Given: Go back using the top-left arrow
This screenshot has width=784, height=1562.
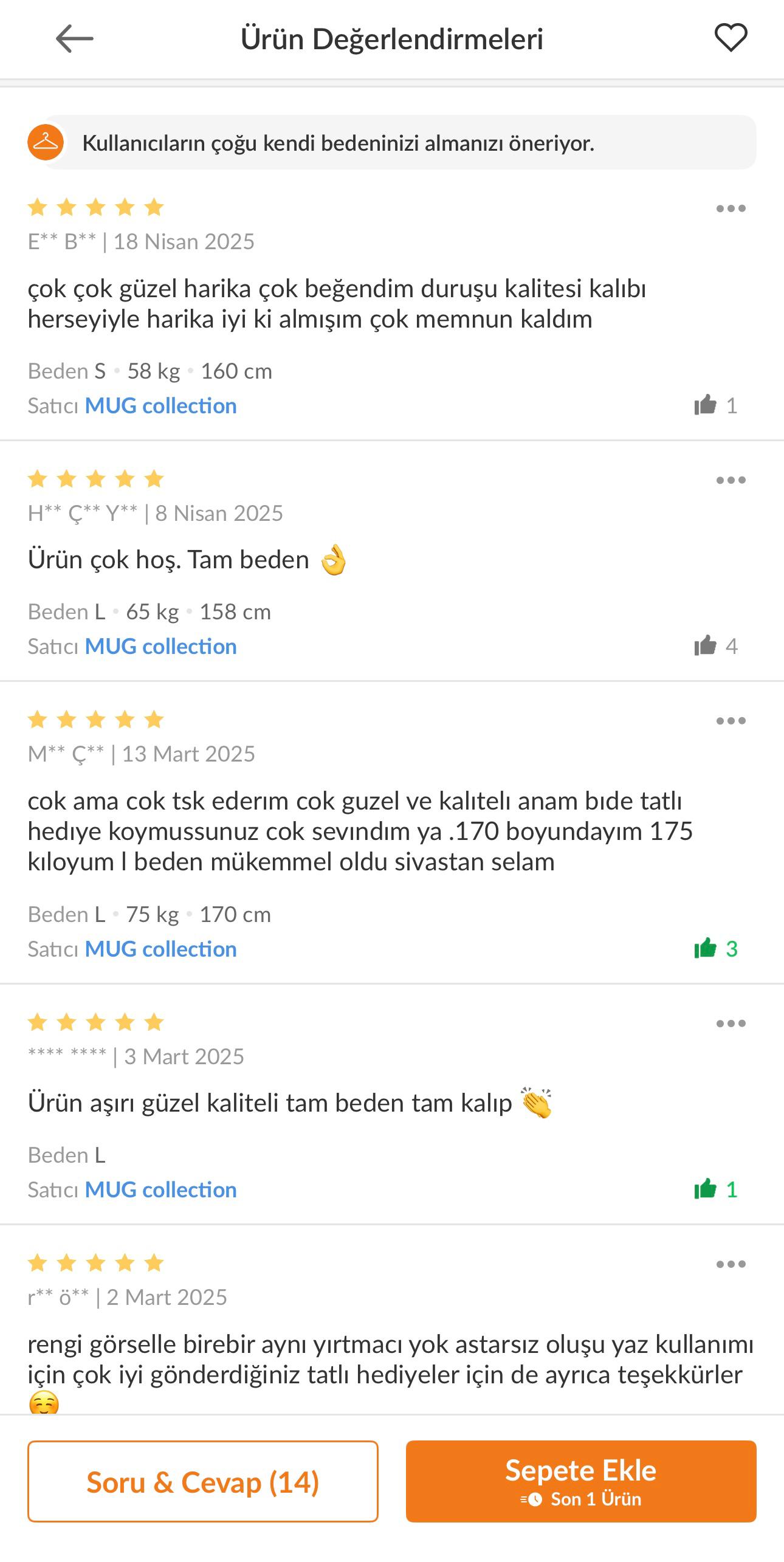Looking at the screenshot, I should 74,39.
